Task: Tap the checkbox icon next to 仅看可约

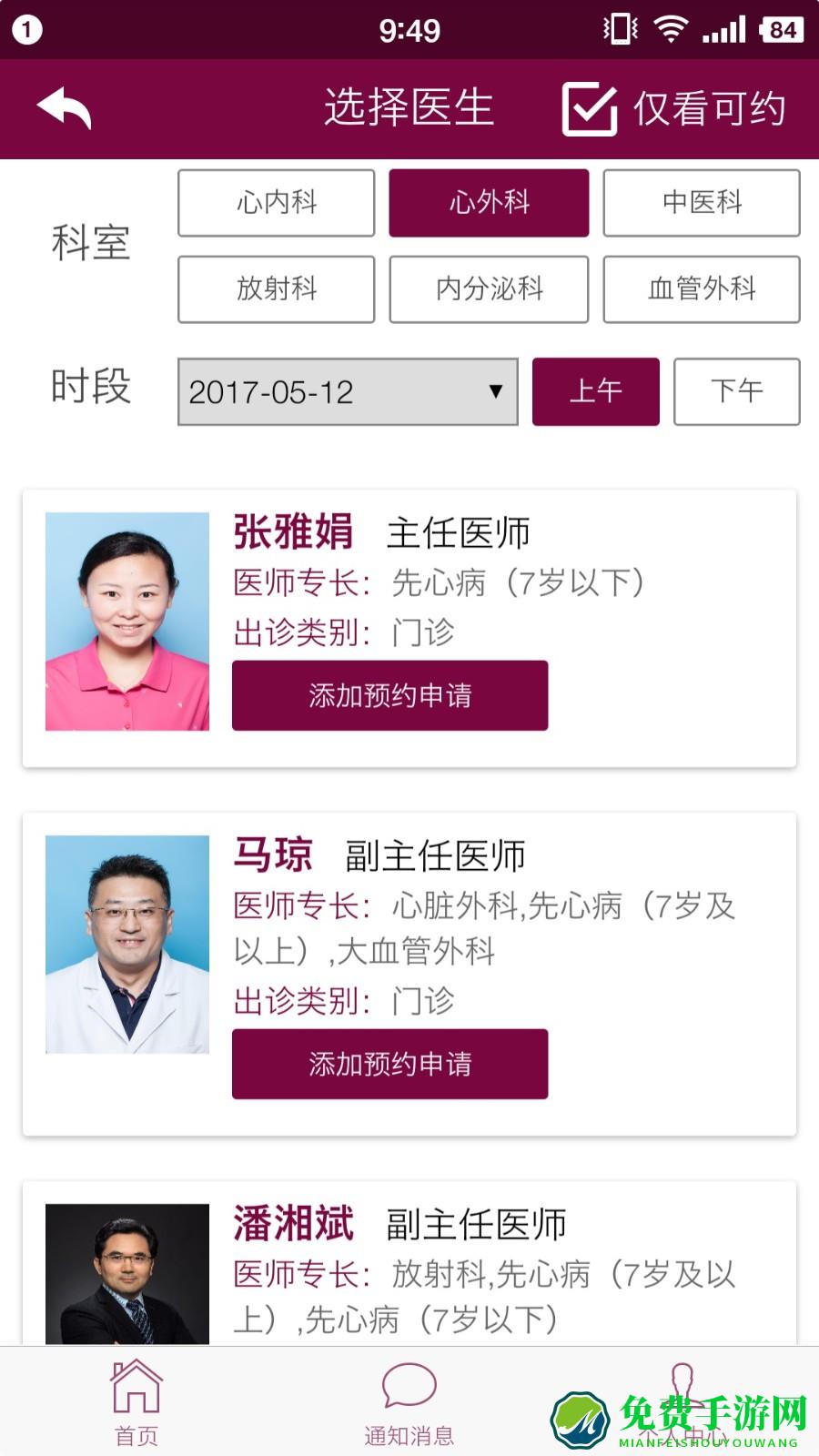Action: (x=589, y=107)
